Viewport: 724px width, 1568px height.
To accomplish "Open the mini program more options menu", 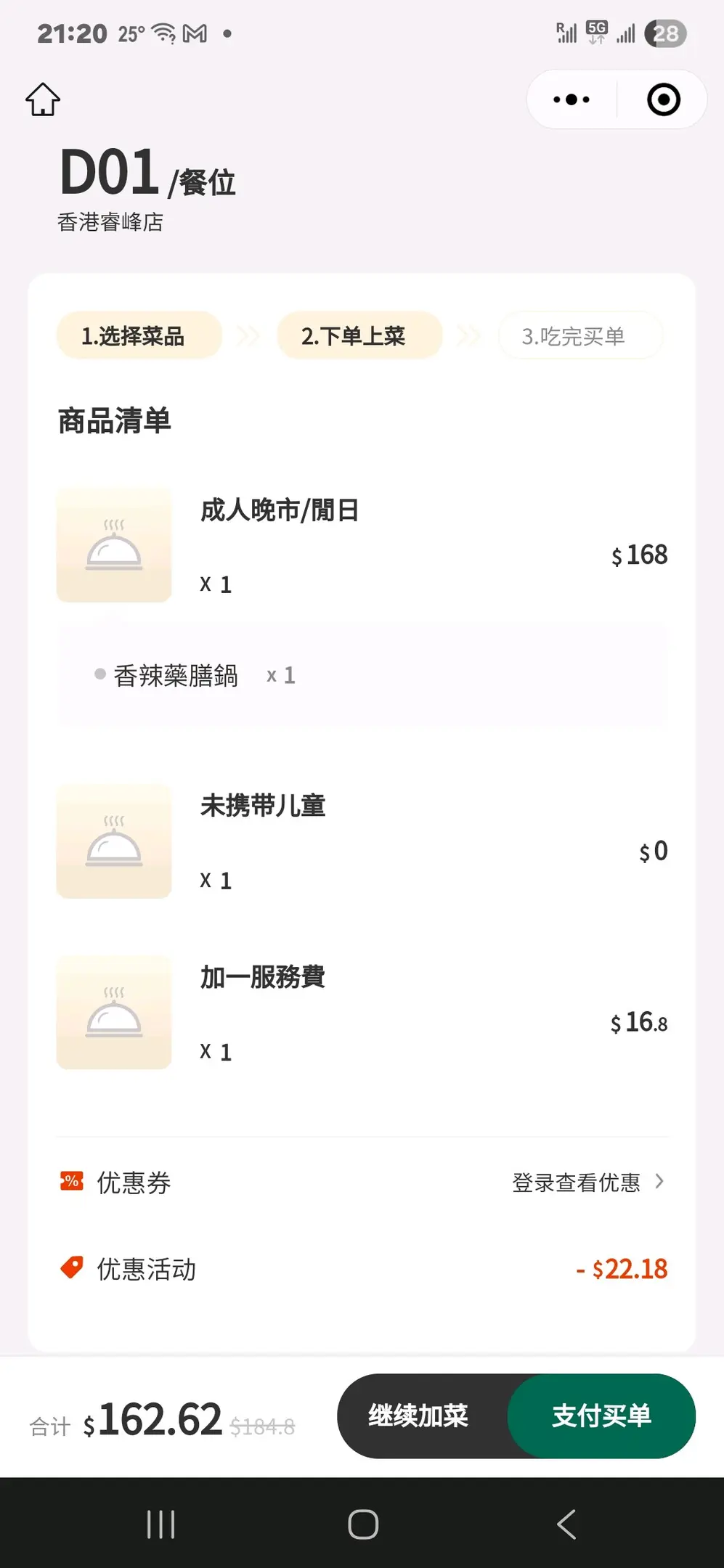I will click(572, 99).
